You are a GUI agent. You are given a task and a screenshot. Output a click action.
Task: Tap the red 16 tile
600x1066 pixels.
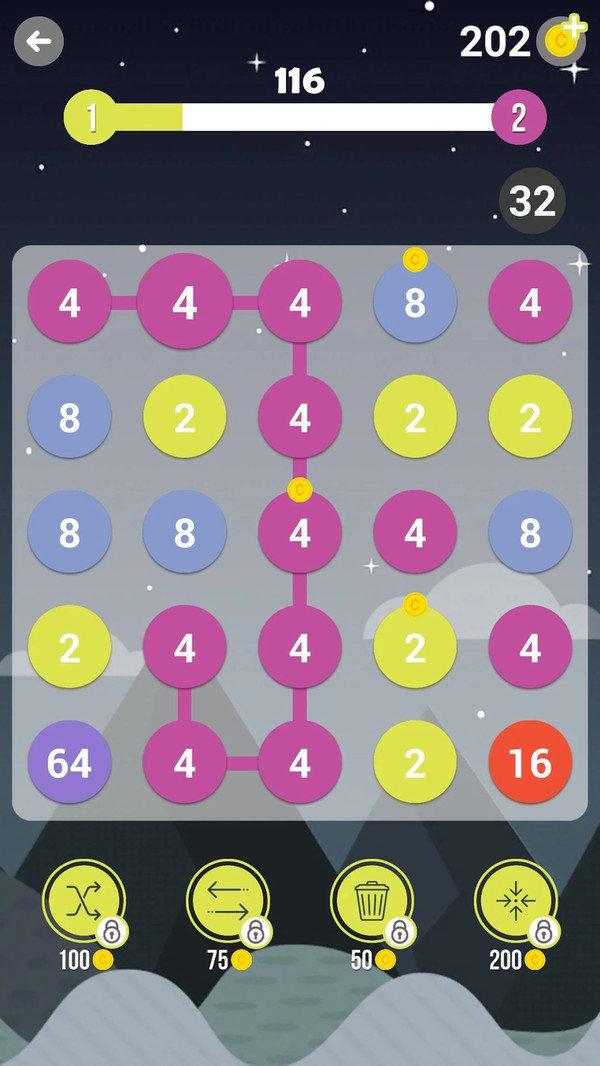[530, 763]
